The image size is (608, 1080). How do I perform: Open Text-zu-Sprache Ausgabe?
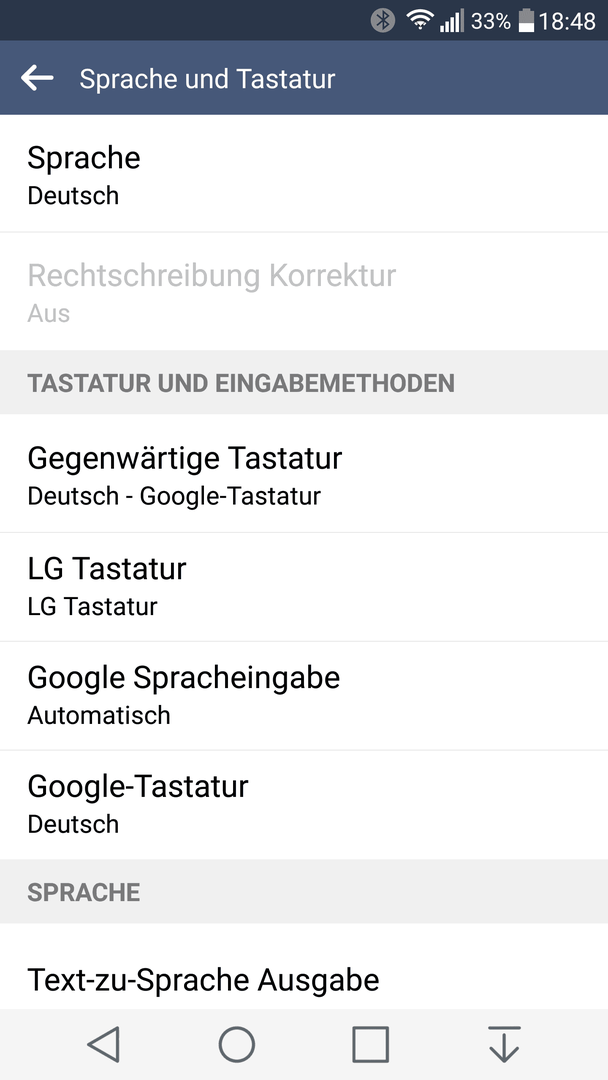[304, 966]
